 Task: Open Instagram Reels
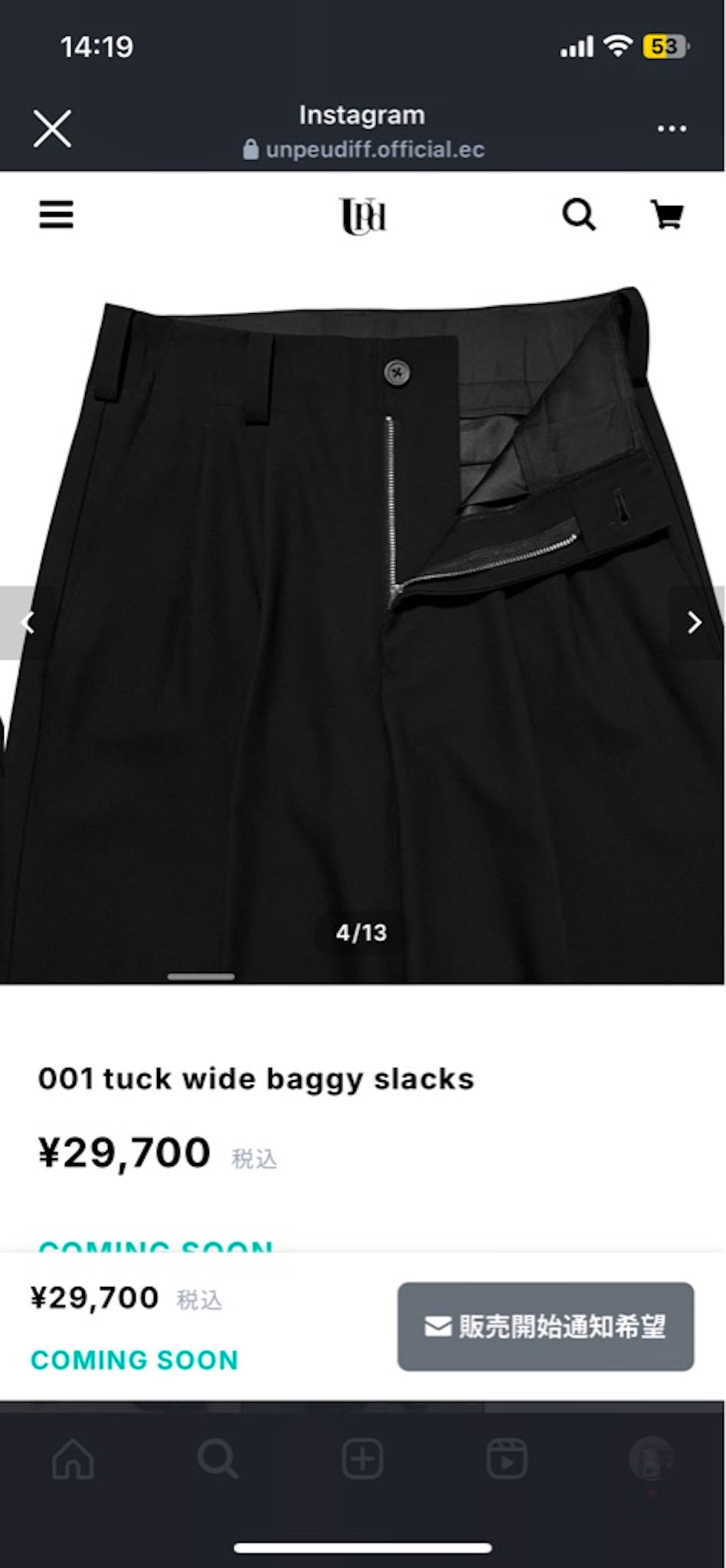(x=507, y=1459)
